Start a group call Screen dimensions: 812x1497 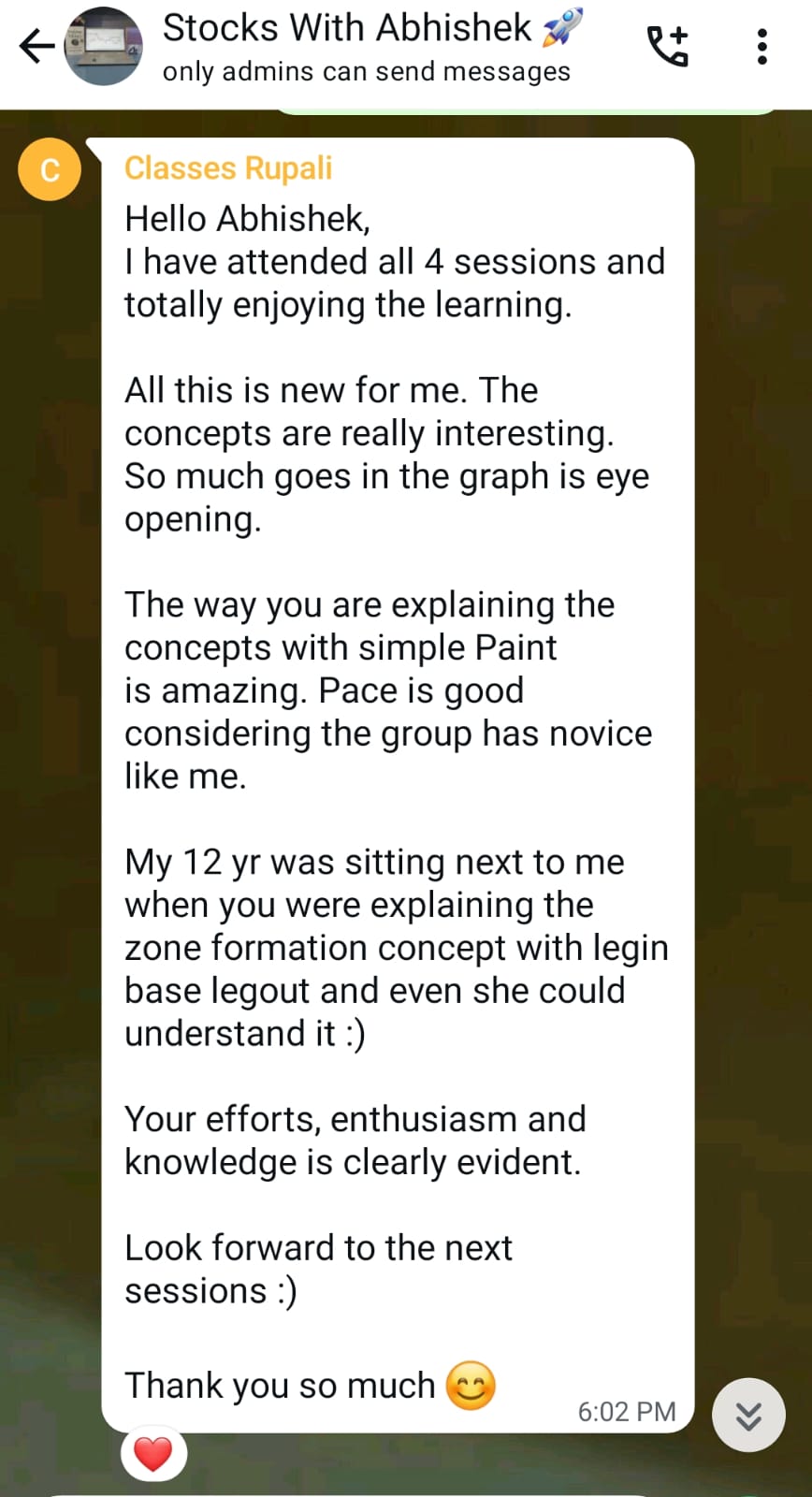668,46
